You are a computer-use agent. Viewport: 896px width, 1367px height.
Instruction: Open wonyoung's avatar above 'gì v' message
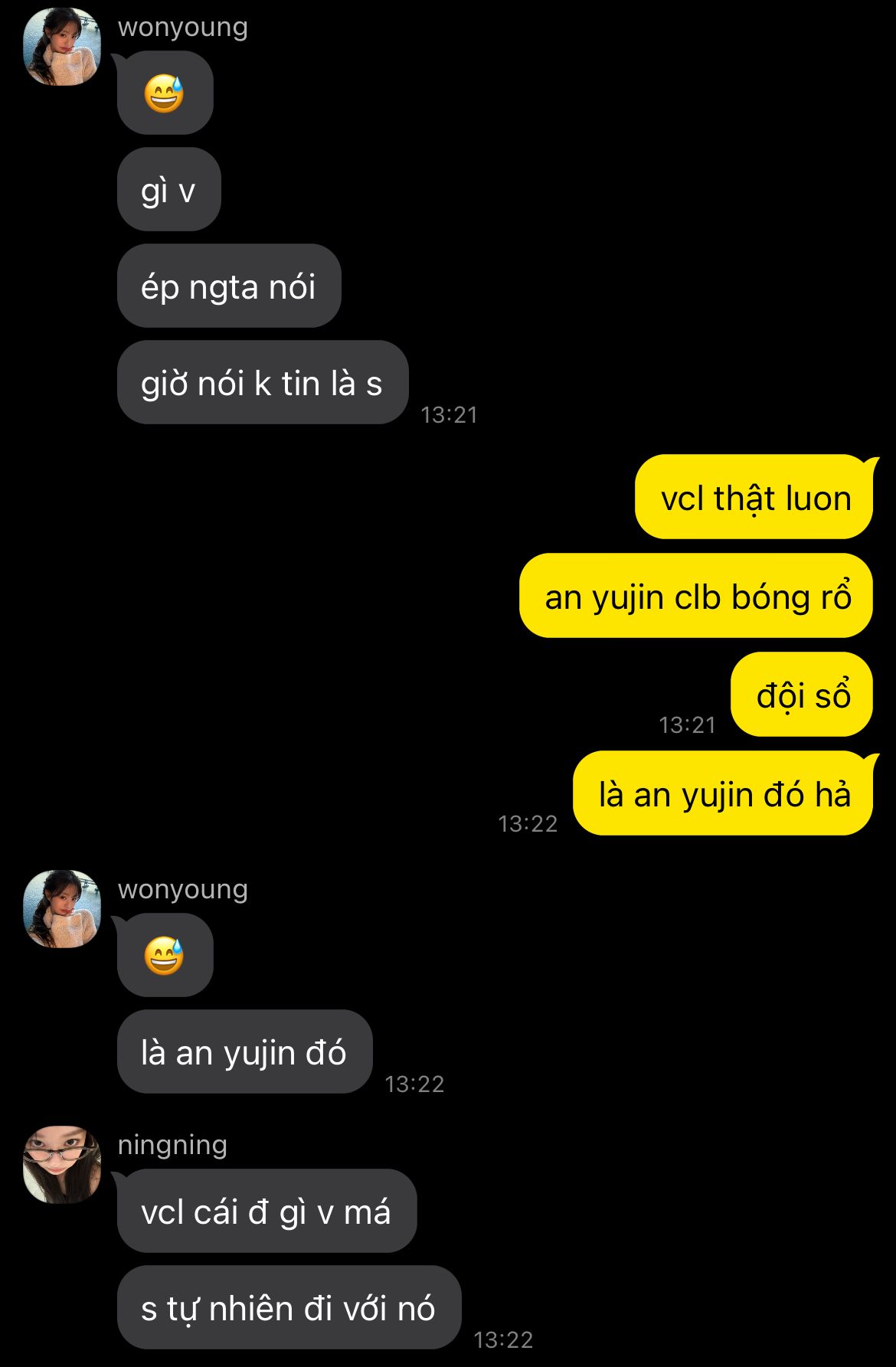62,46
